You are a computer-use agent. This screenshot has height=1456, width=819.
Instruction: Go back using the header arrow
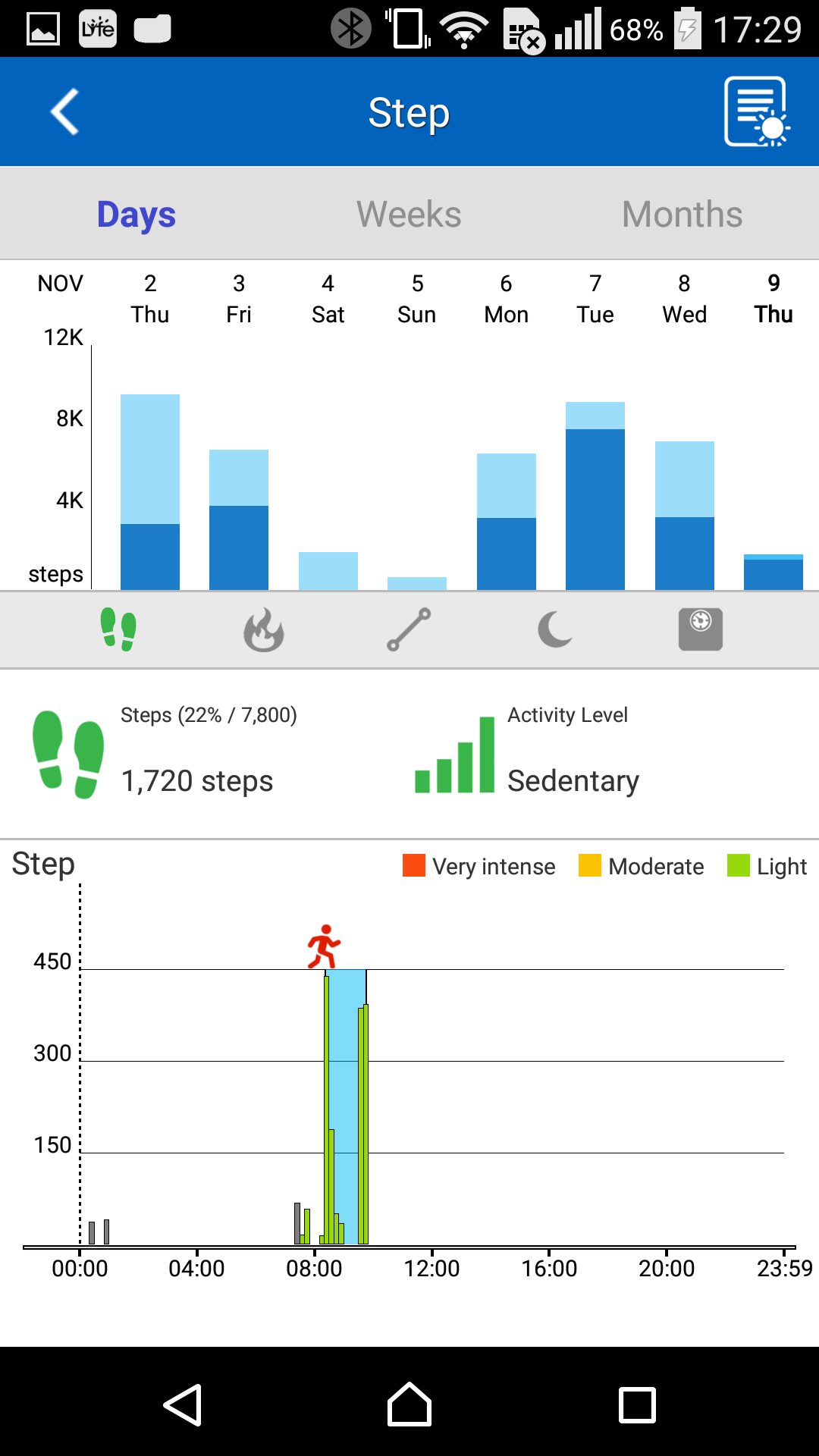click(x=65, y=112)
